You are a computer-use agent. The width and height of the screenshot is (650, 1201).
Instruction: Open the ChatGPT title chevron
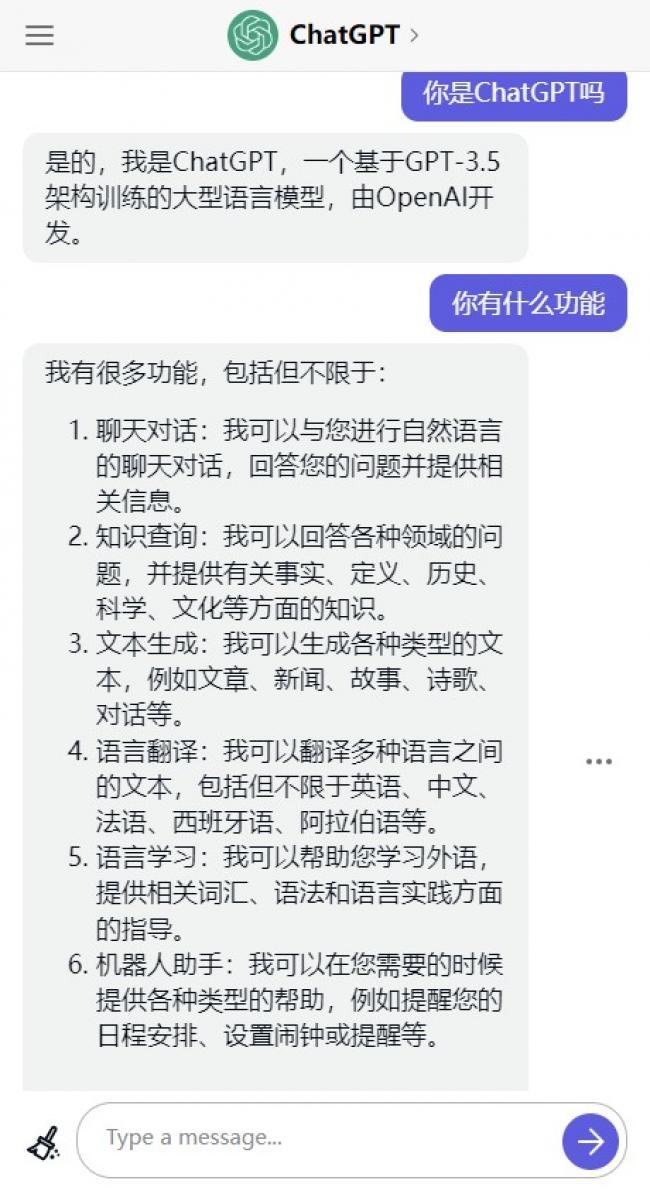[414, 36]
